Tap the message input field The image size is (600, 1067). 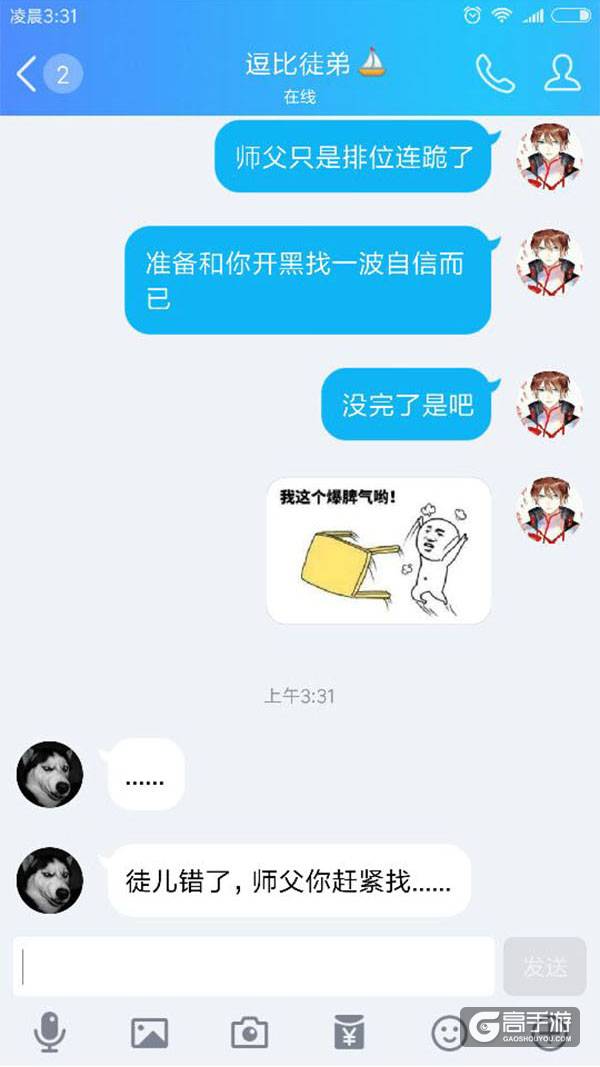pos(254,966)
